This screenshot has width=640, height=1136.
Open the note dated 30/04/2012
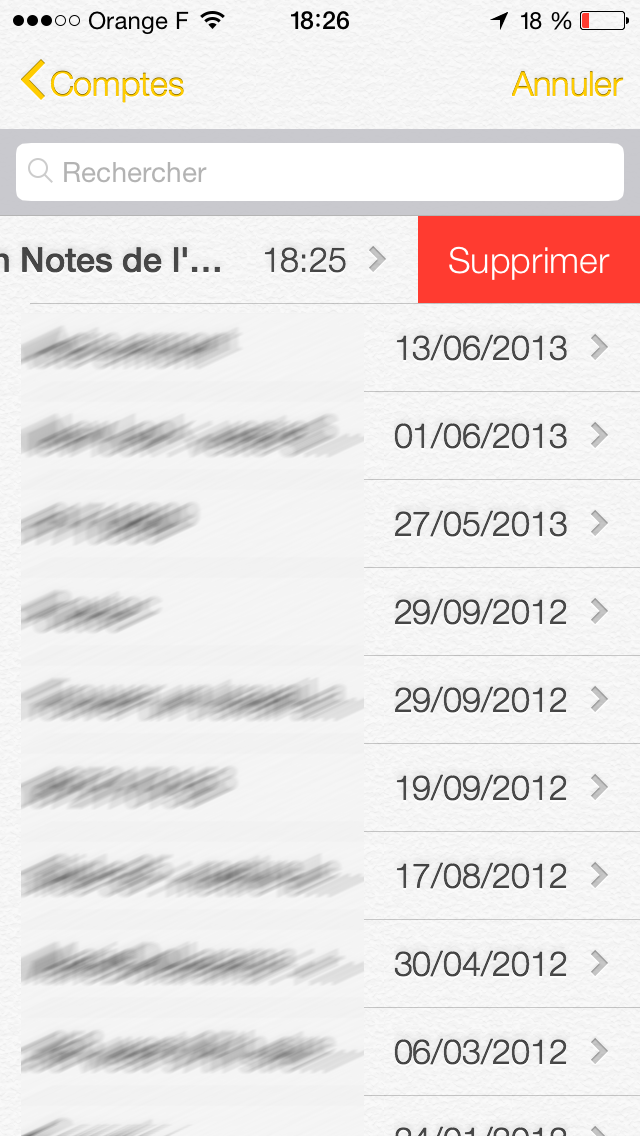pos(320,964)
